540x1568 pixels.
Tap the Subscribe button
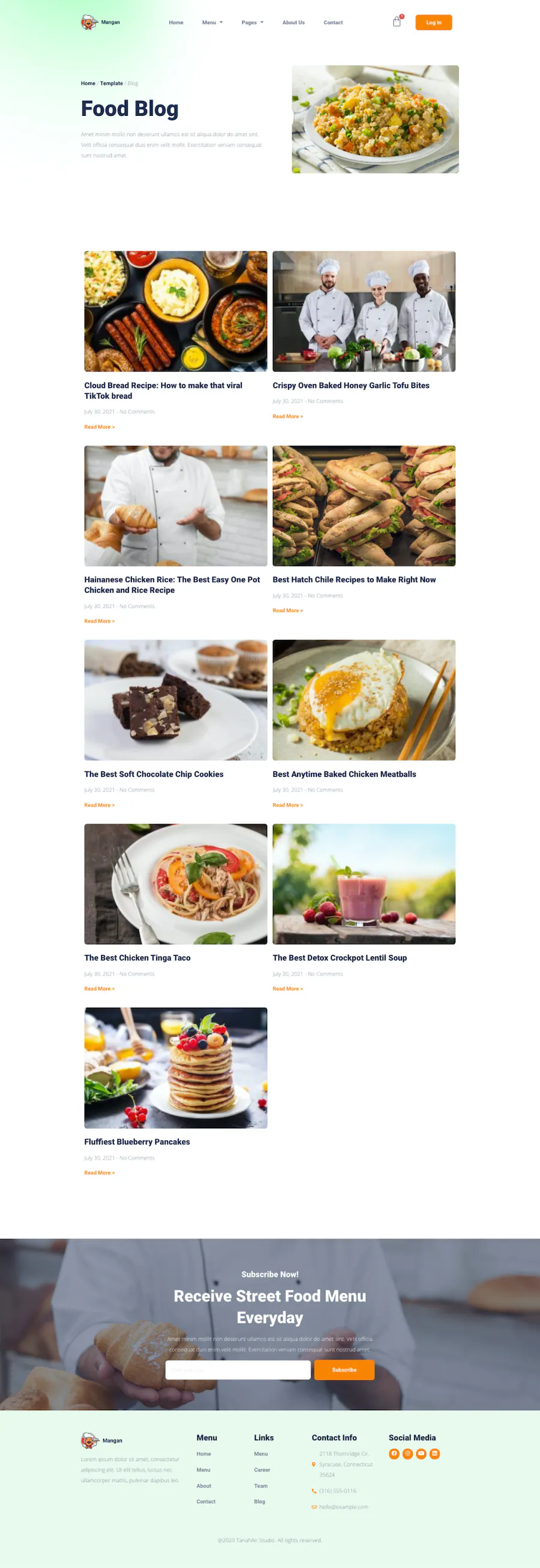point(344,1370)
